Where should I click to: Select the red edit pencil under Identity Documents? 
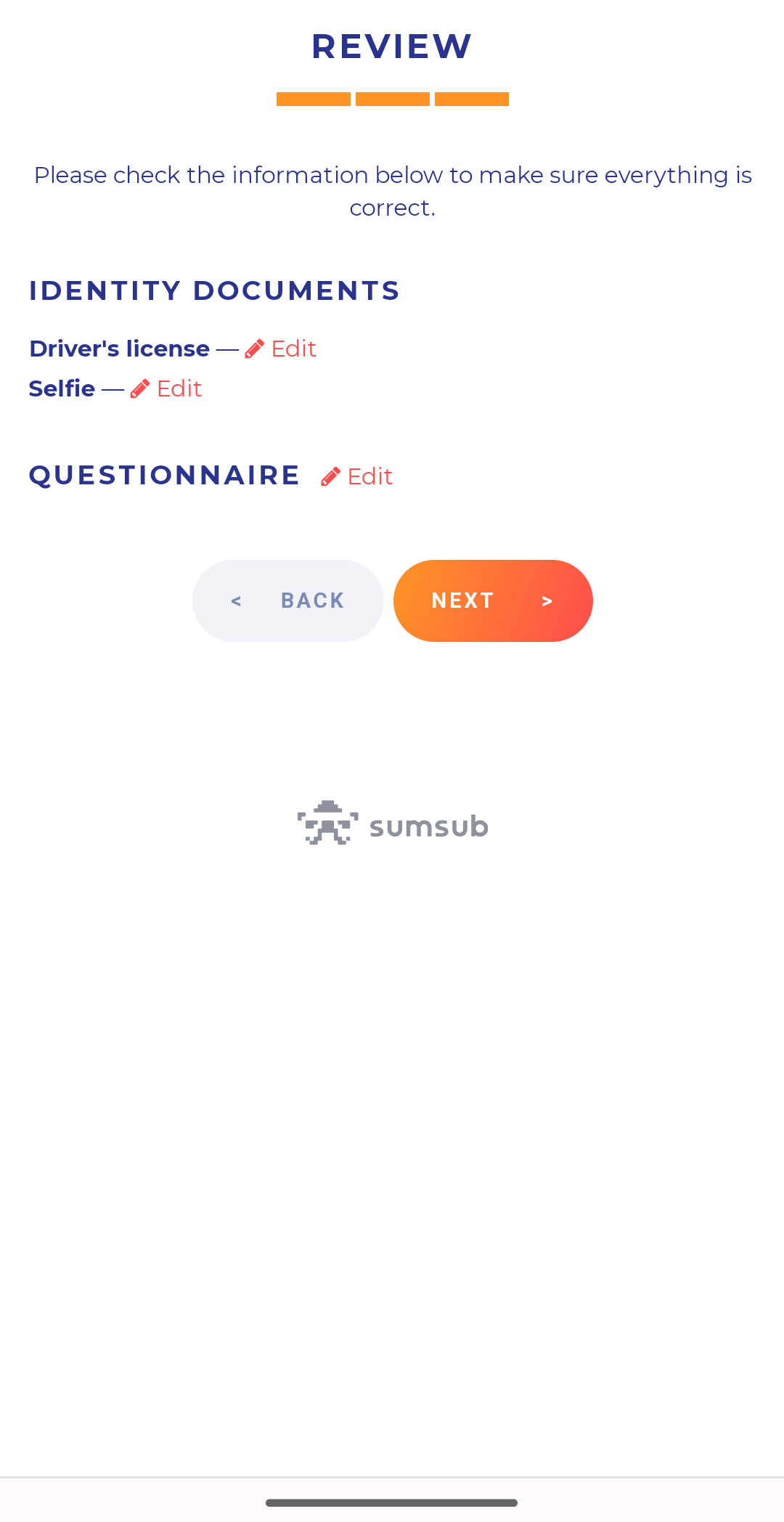pyautogui.click(x=254, y=349)
